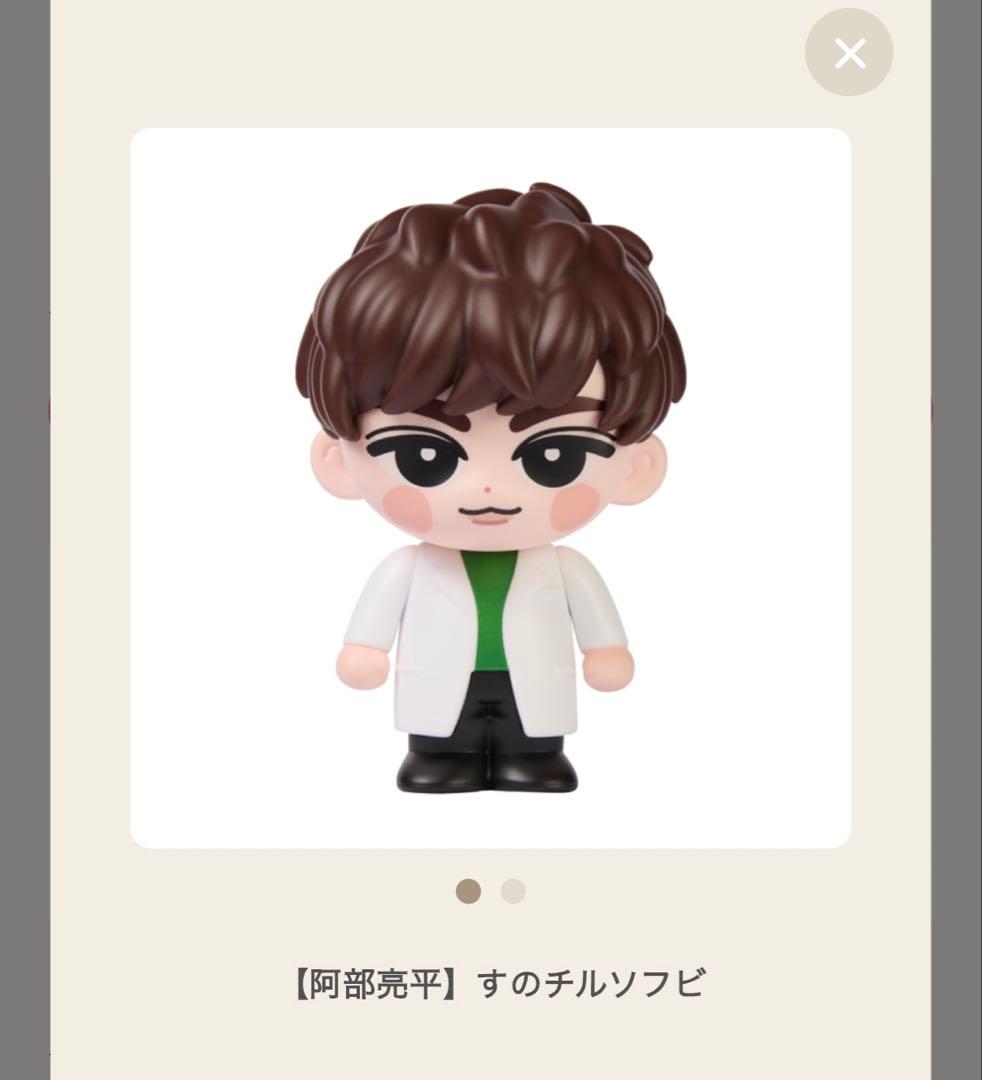Jump to the second image page dot
Image resolution: width=982 pixels, height=1080 pixels.
click(513, 891)
